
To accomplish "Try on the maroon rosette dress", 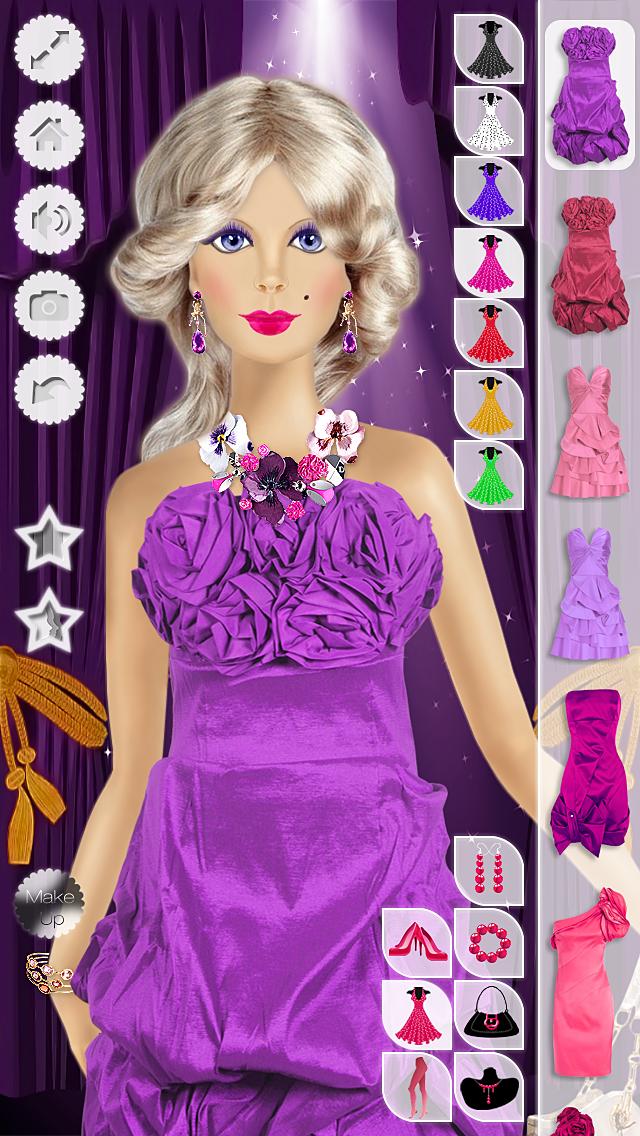I will (590, 264).
